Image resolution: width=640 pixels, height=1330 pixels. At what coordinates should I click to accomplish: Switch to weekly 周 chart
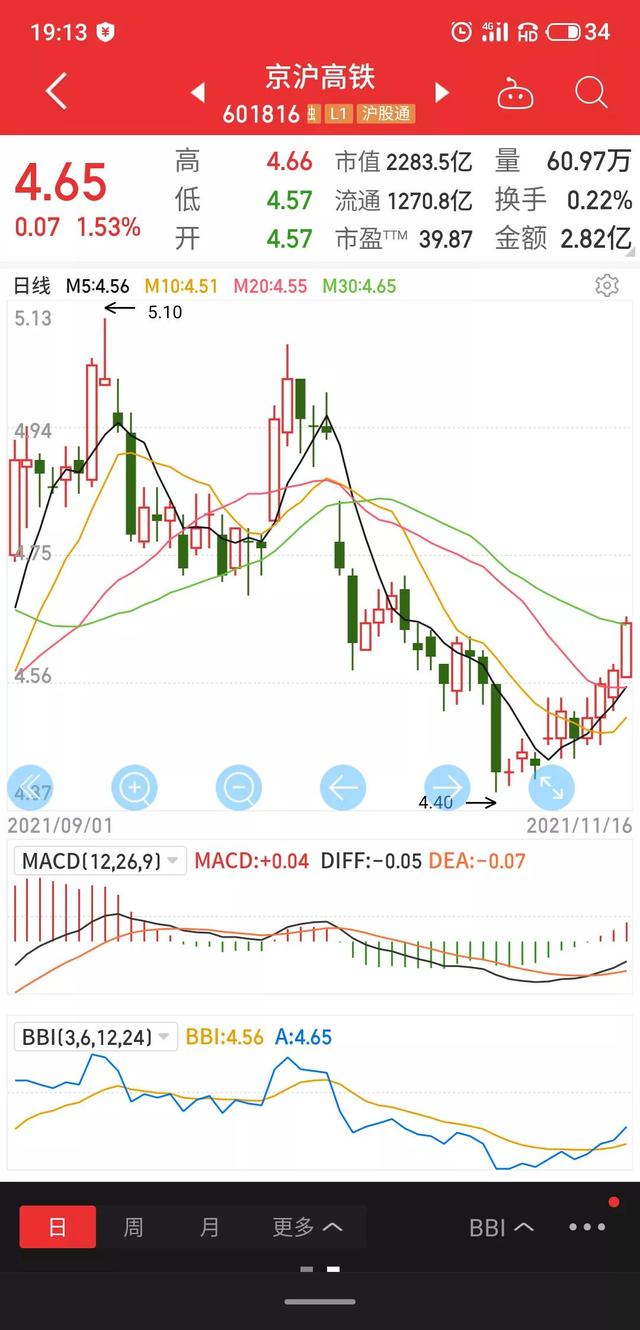tap(133, 1227)
